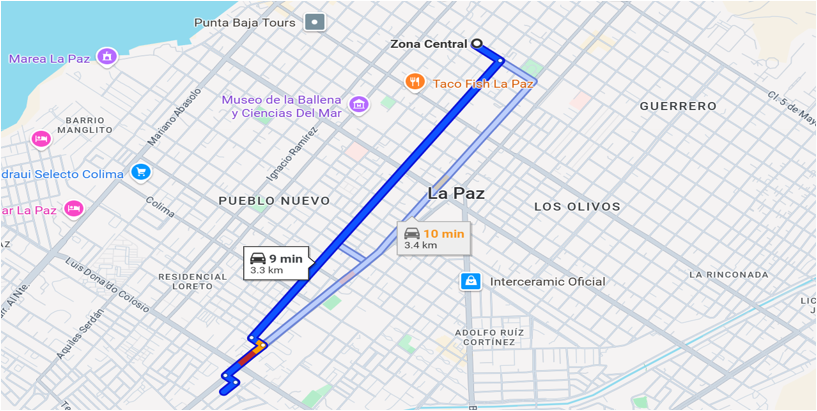Open Marea La Paz place marker
This screenshot has width=817, height=411.
pos(107,57)
